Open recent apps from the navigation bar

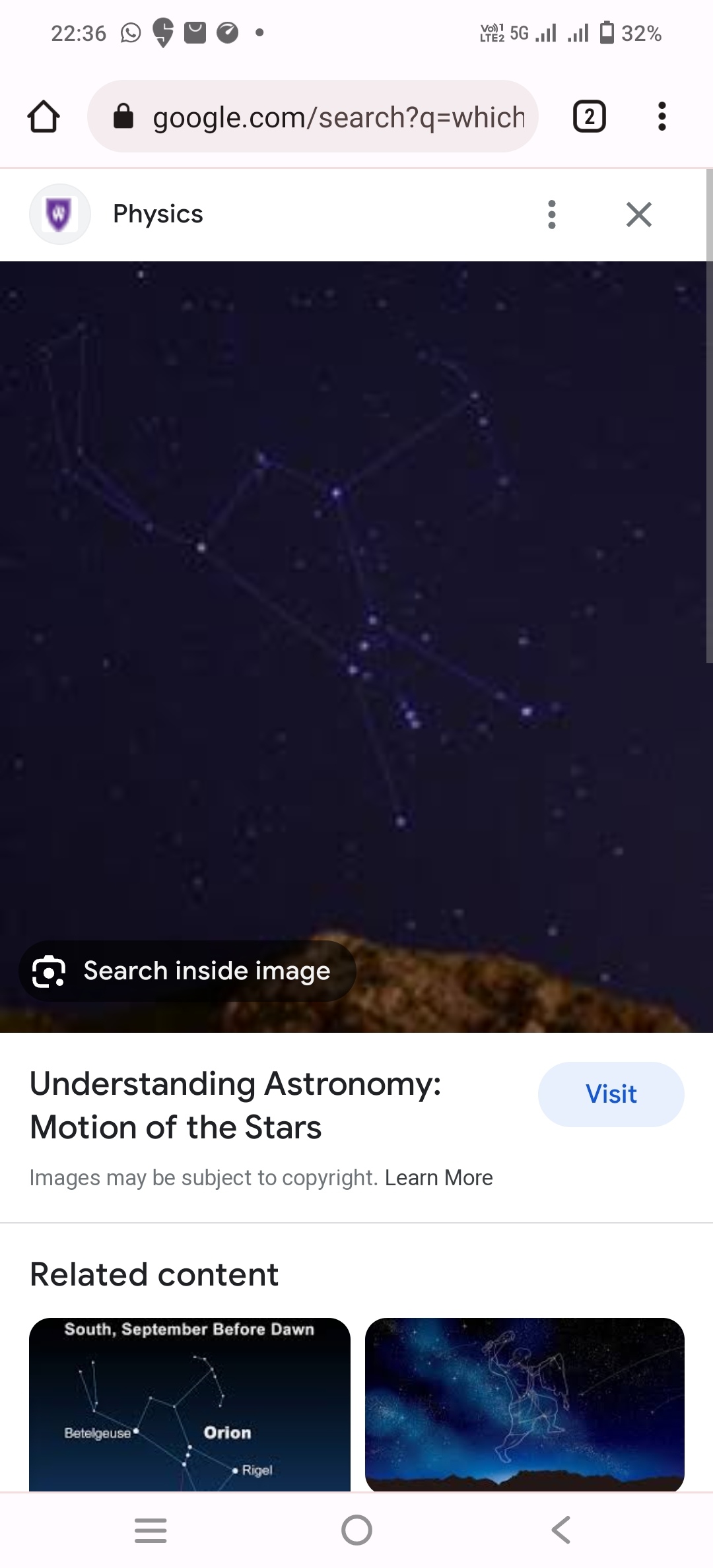[151, 1530]
